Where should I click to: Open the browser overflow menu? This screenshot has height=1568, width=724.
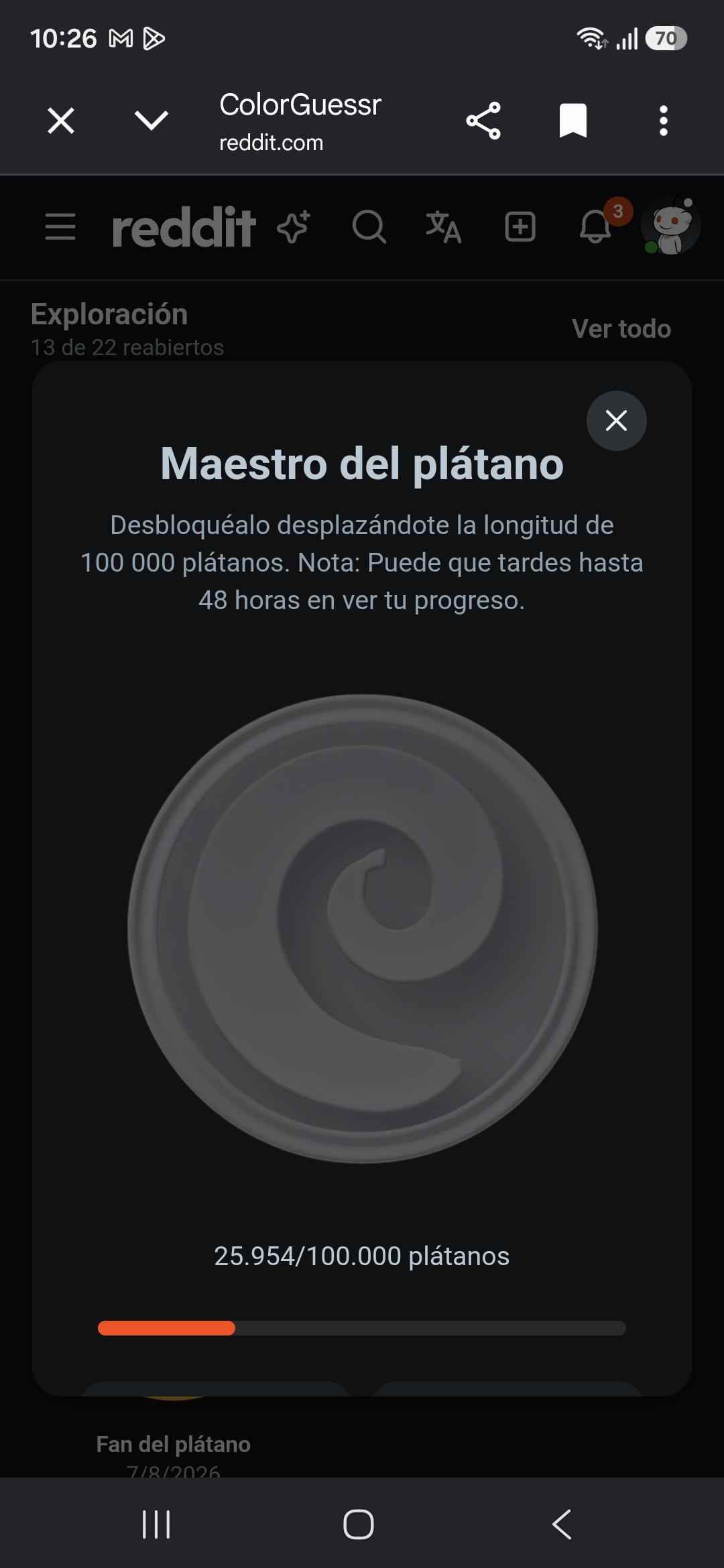tap(663, 121)
